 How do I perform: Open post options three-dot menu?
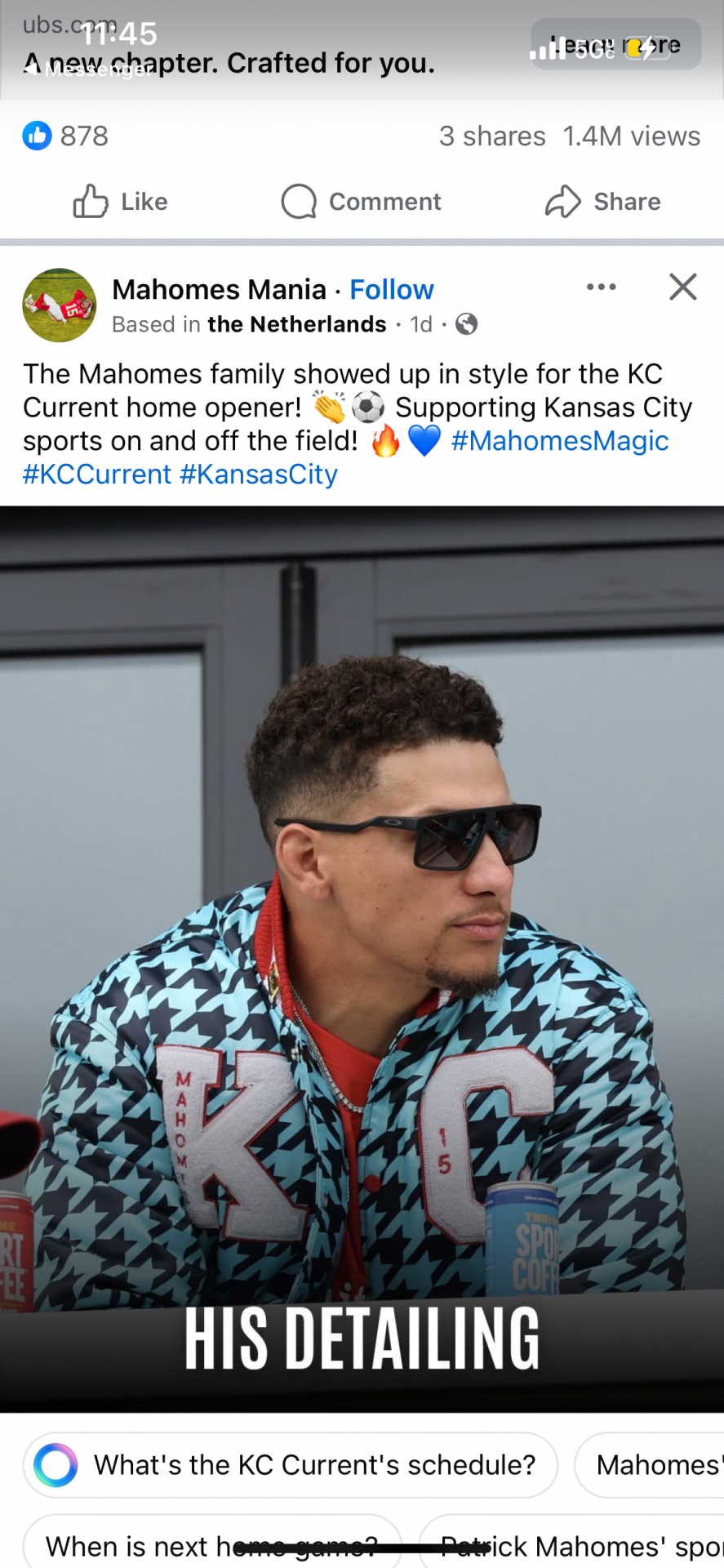coord(602,287)
